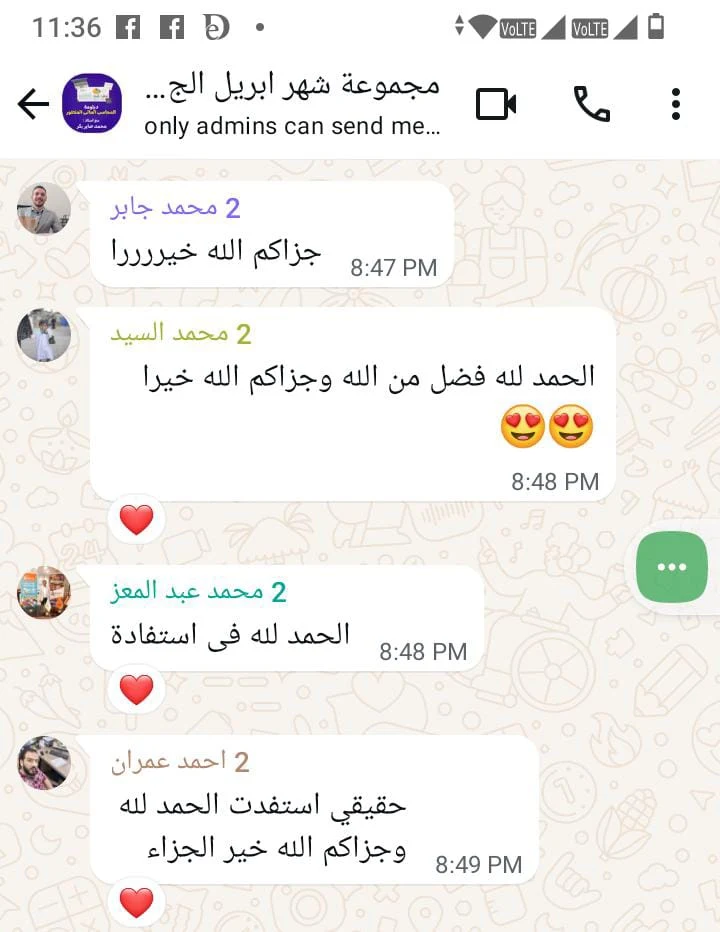Open heart reaction on محمد السيد's message
This screenshot has width=720, height=932.
tap(136, 519)
